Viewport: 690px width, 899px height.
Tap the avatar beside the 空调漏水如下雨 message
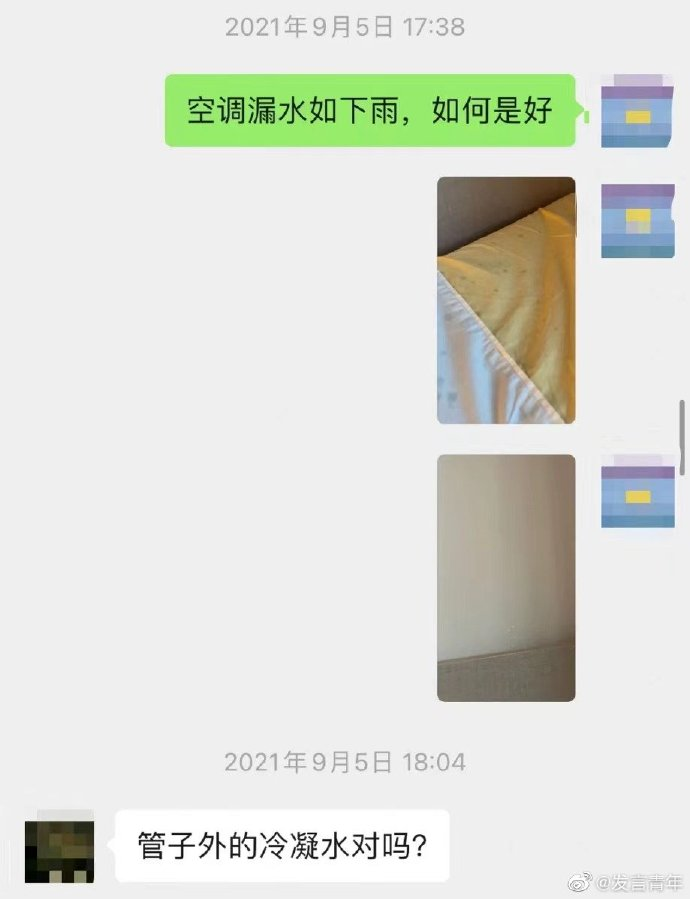point(637,111)
